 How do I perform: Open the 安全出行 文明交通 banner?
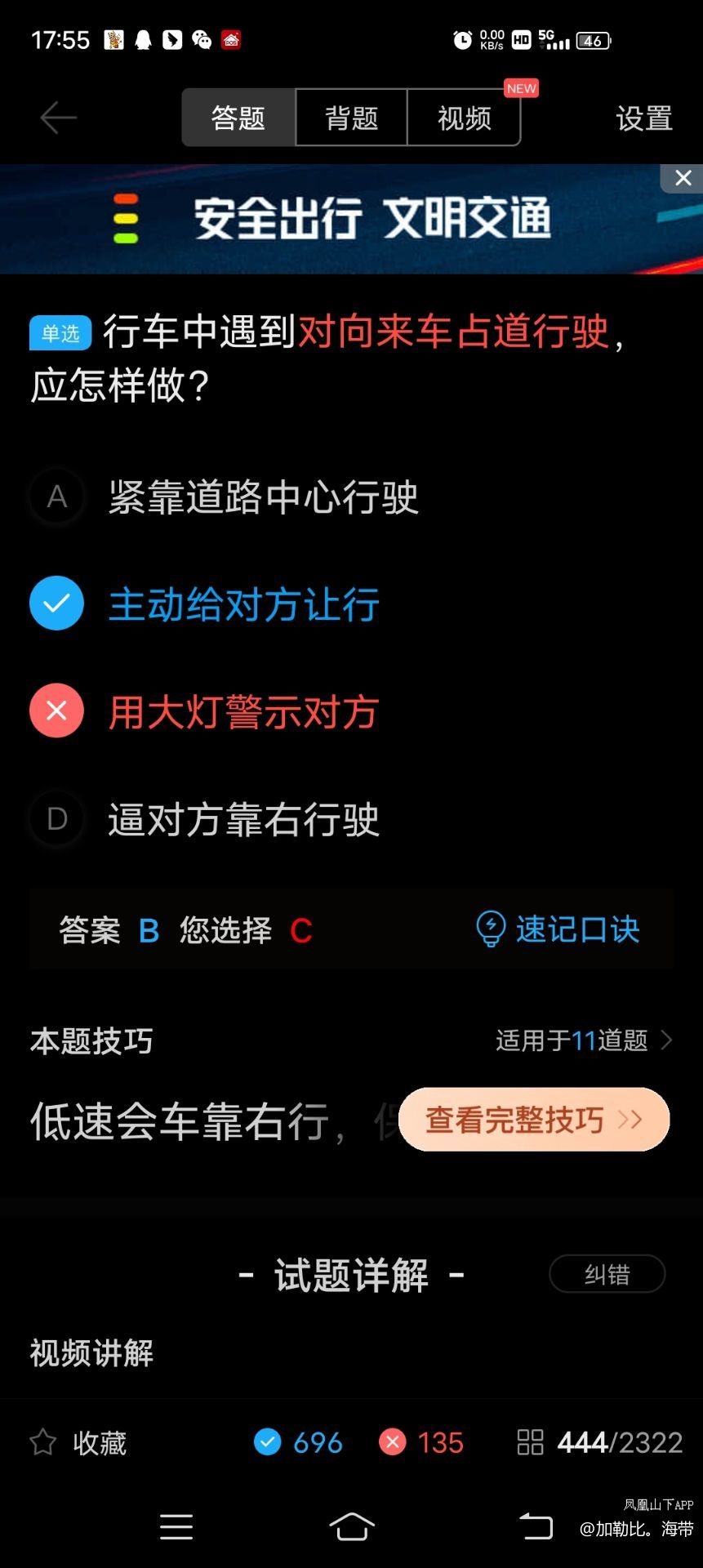pyautogui.click(x=351, y=219)
